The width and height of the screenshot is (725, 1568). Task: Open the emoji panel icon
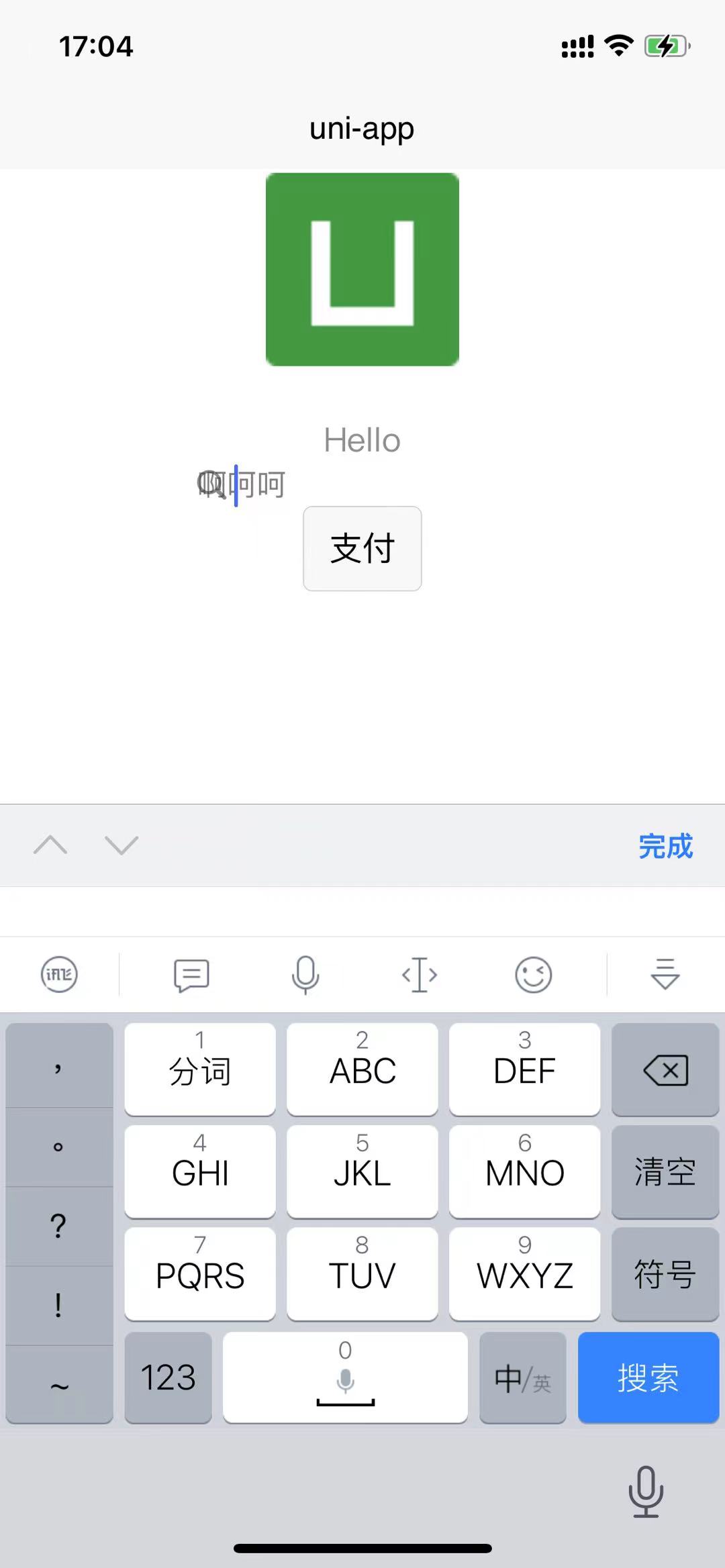point(533,975)
